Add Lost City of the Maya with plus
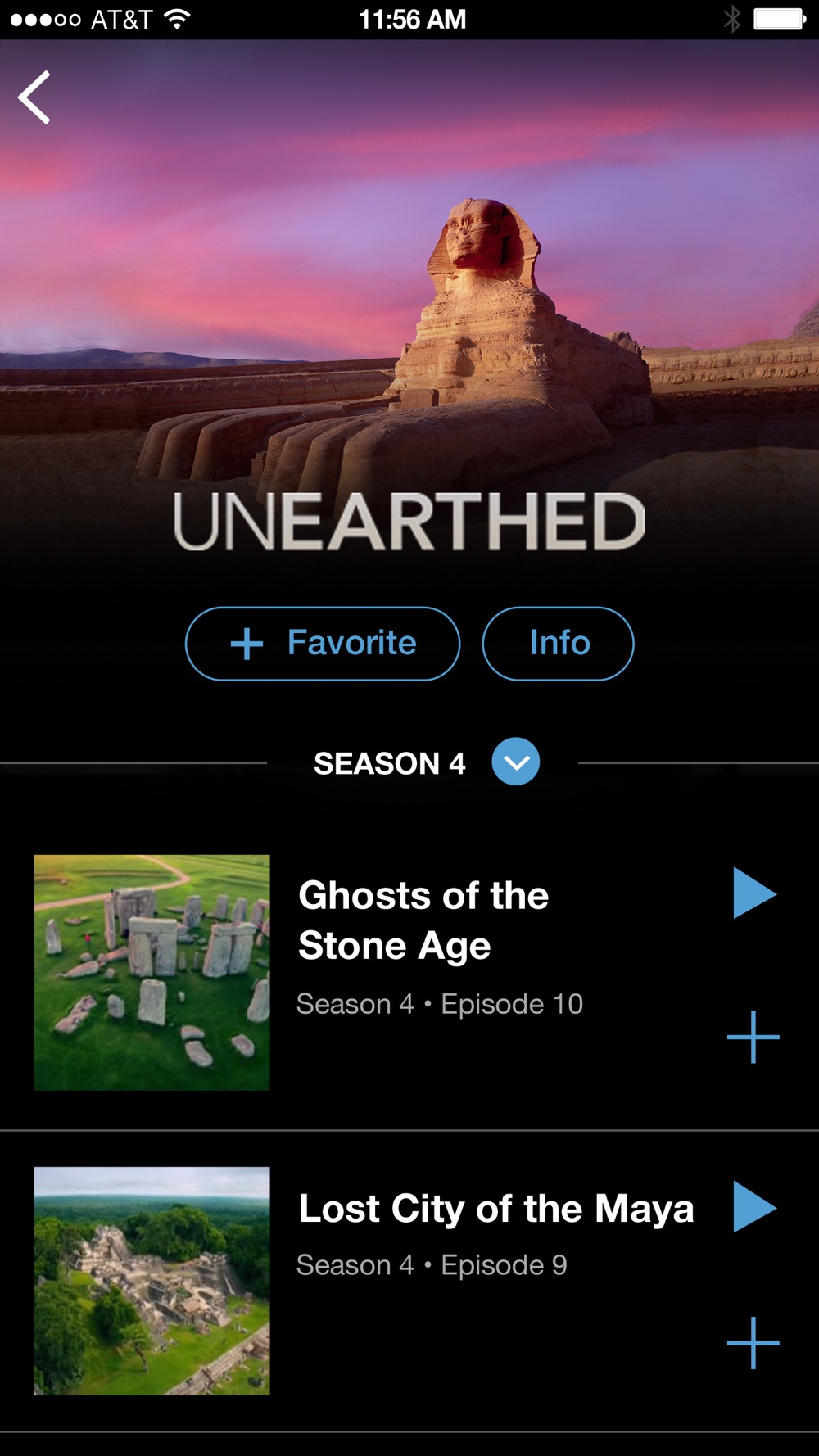Viewport: 819px width, 1456px height. [753, 1343]
